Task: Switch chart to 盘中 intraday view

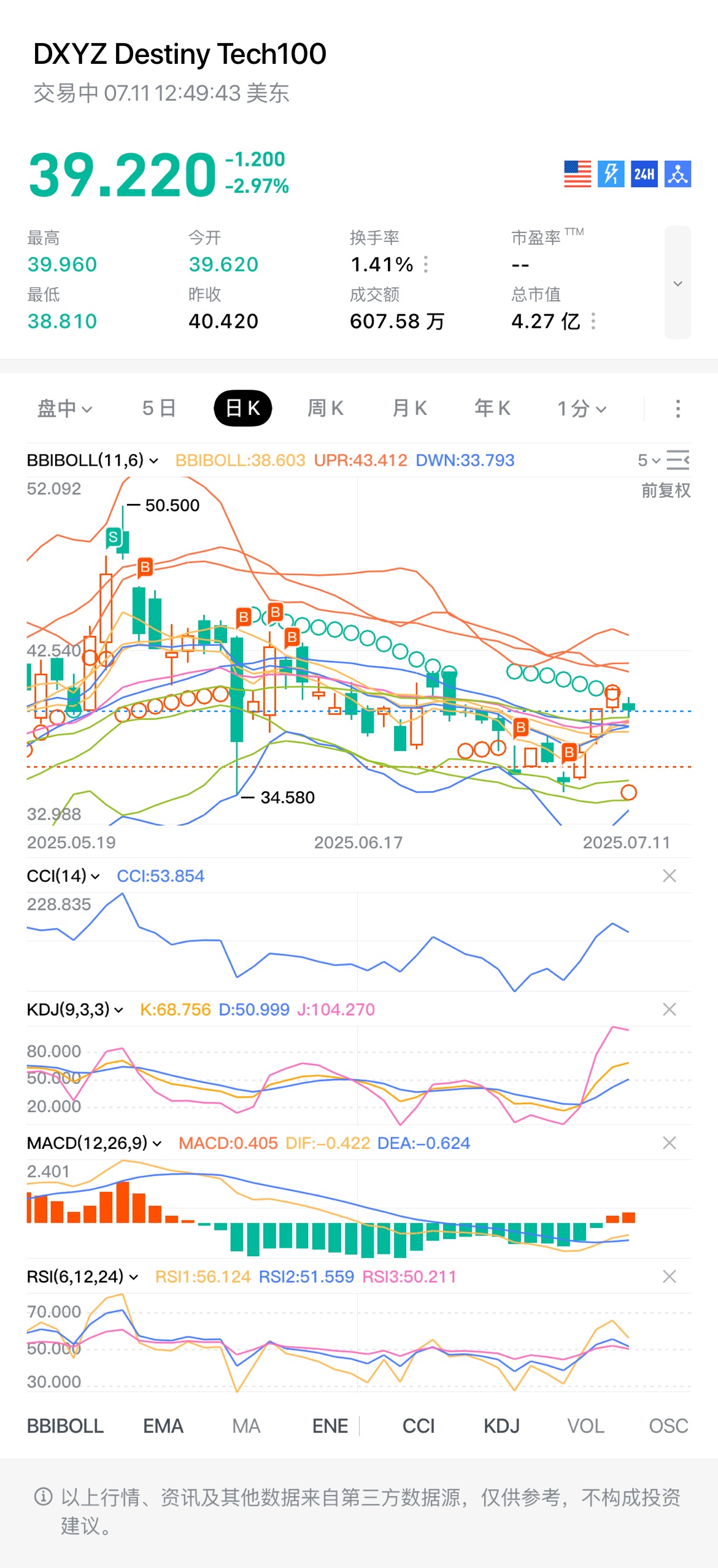Action: click(64, 408)
